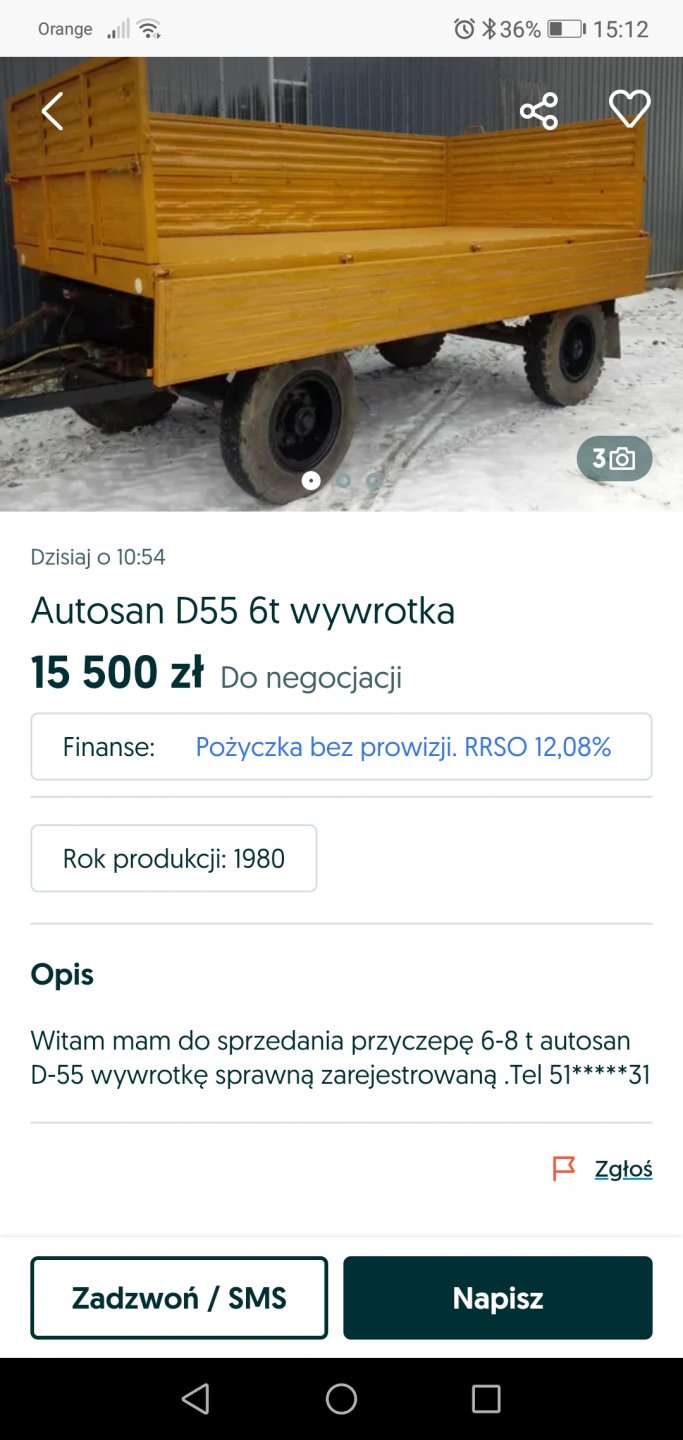Viewport: 683px width, 1440px height.
Task: Share this Autosan D55 listing
Action: tap(539, 111)
